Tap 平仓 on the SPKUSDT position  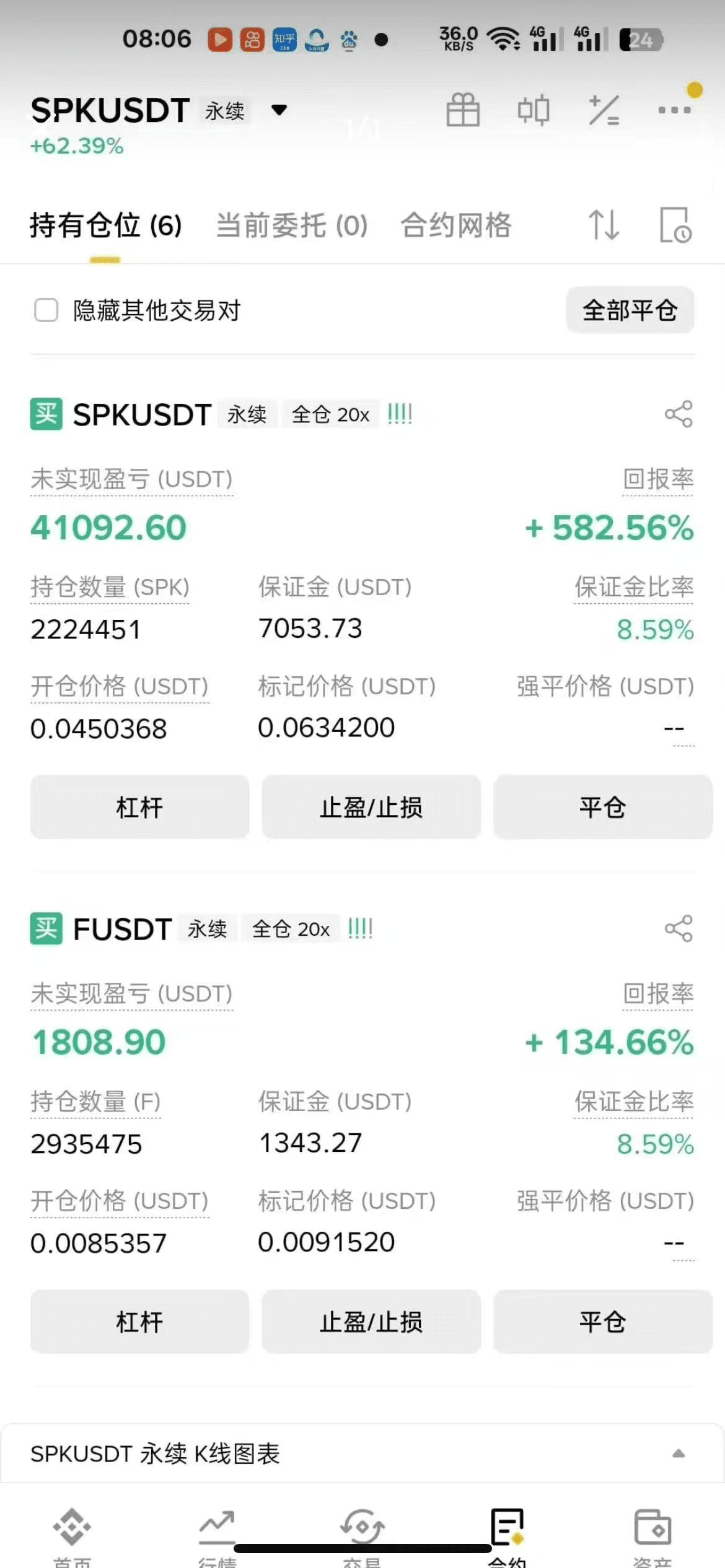pyautogui.click(x=603, y=807)
